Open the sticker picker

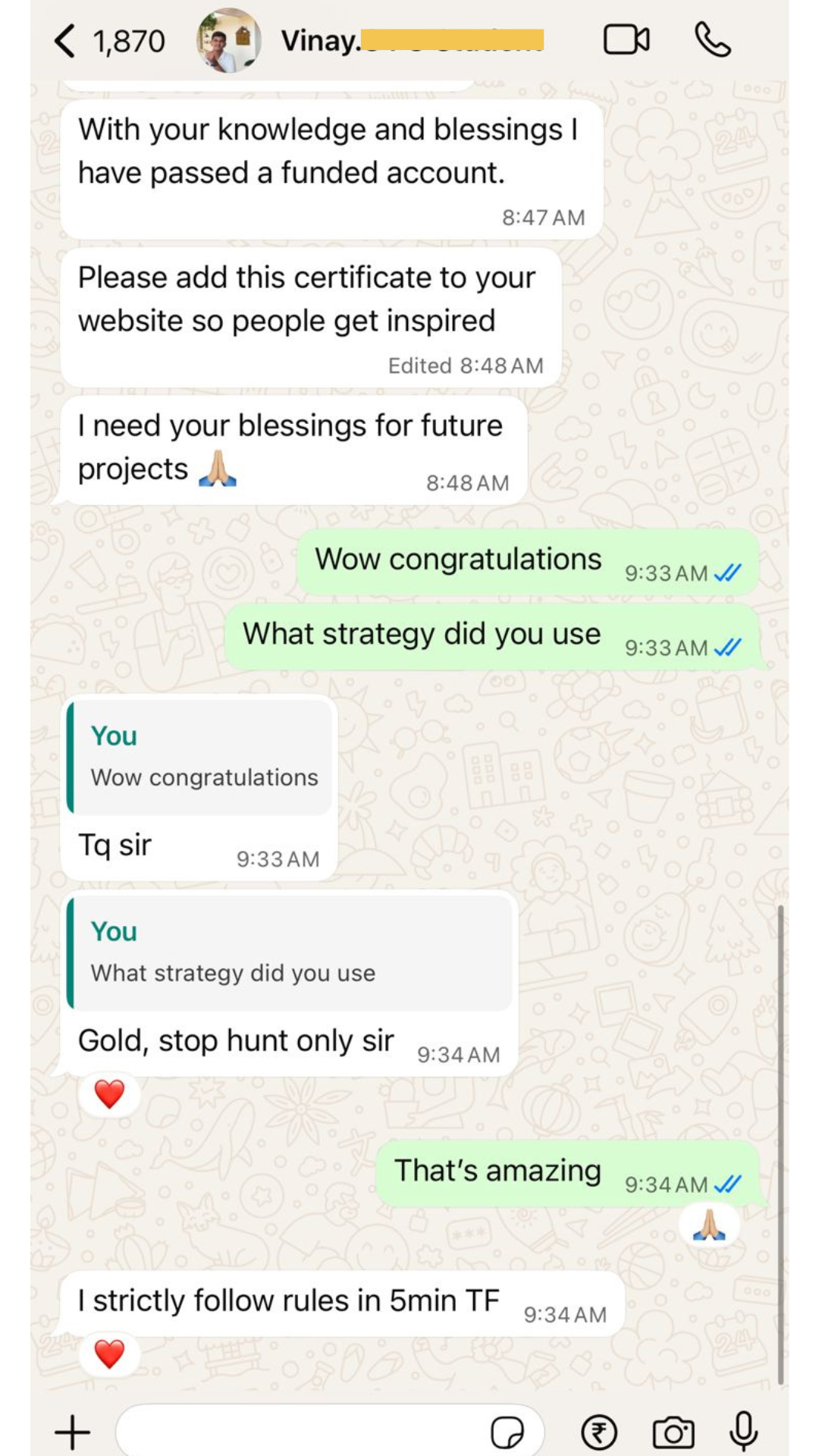click(507, 1432)
